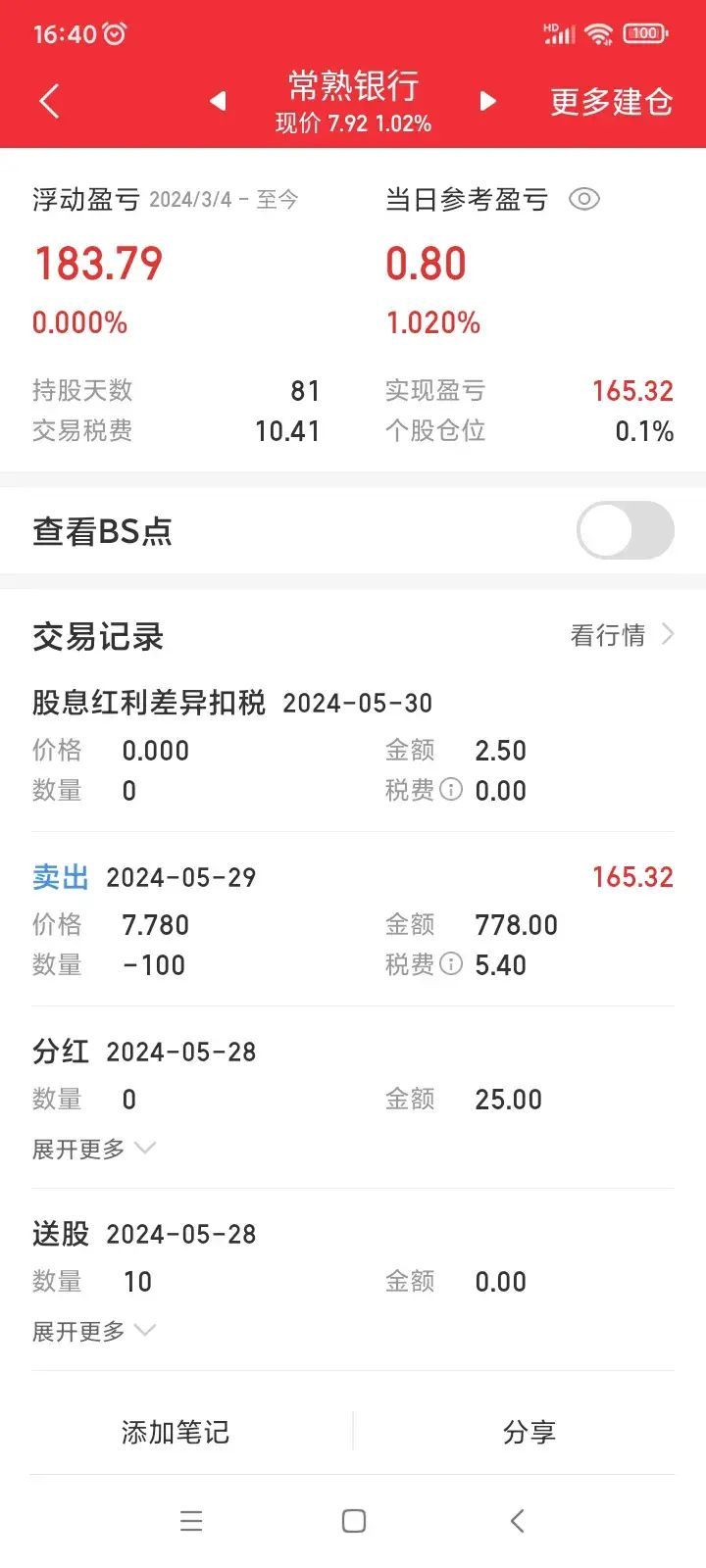Tap the chevron next to 看行情
The height and width of the screenshot is (1568, 706).
tap(666, 634)
